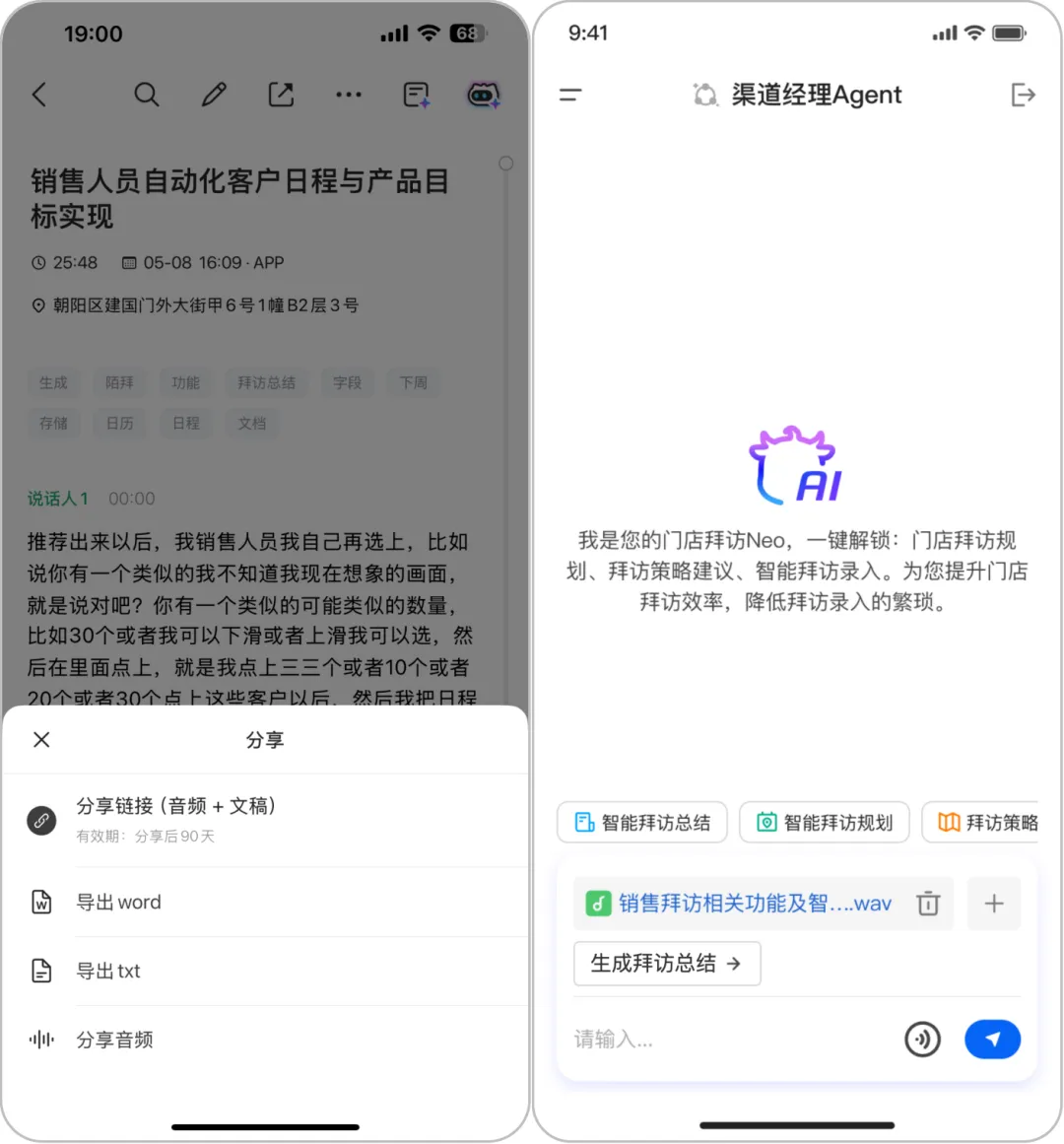1064x1144 pixels.
Task: Select the 智能拜访规划 chip
Action: click(824, 823)
